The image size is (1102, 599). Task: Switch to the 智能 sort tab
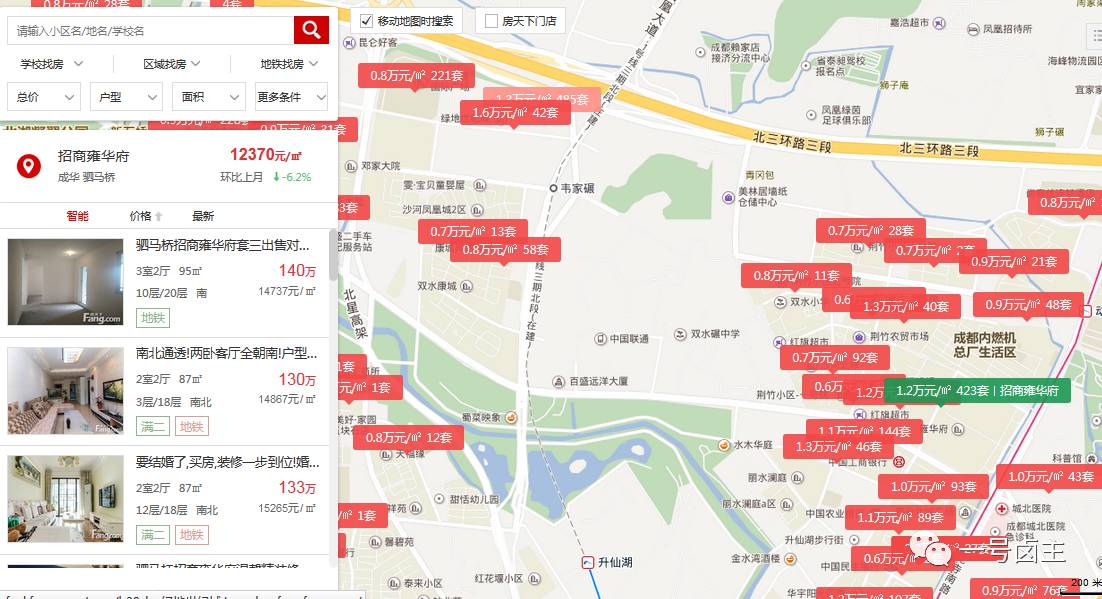click(77, 216)
